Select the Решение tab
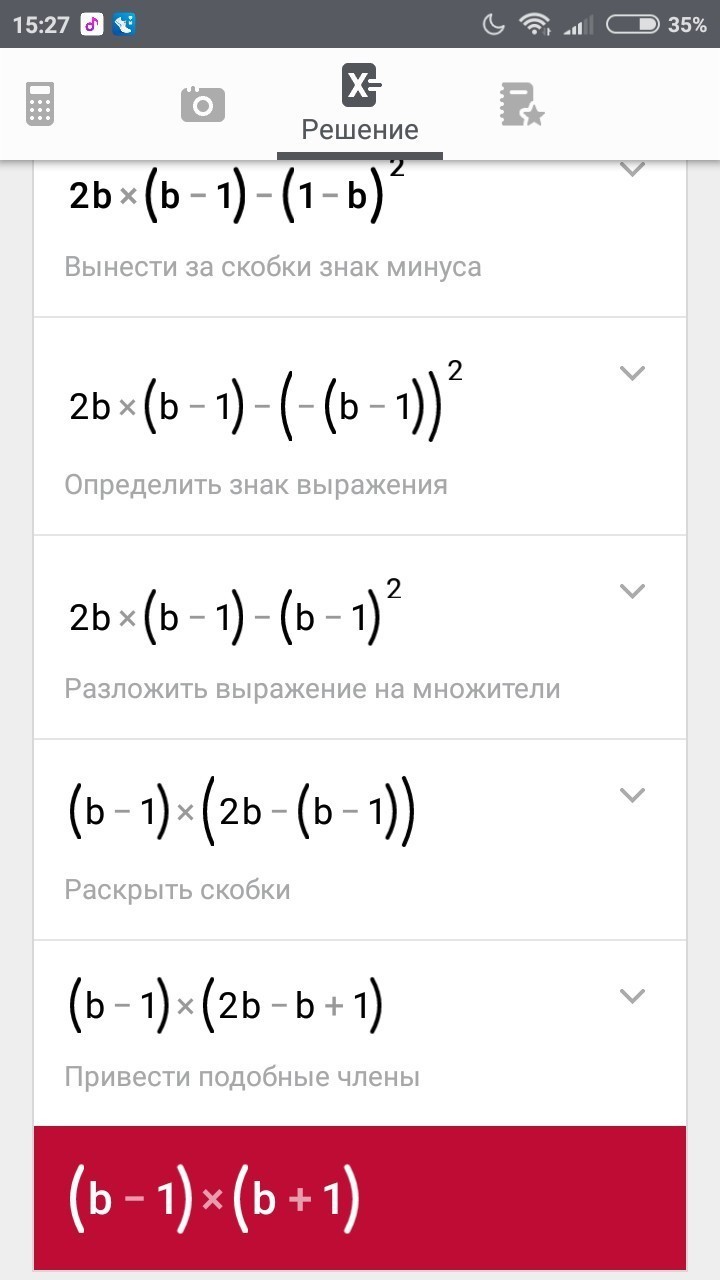This screenshot has width=720, height=1280. coord(360,104)
